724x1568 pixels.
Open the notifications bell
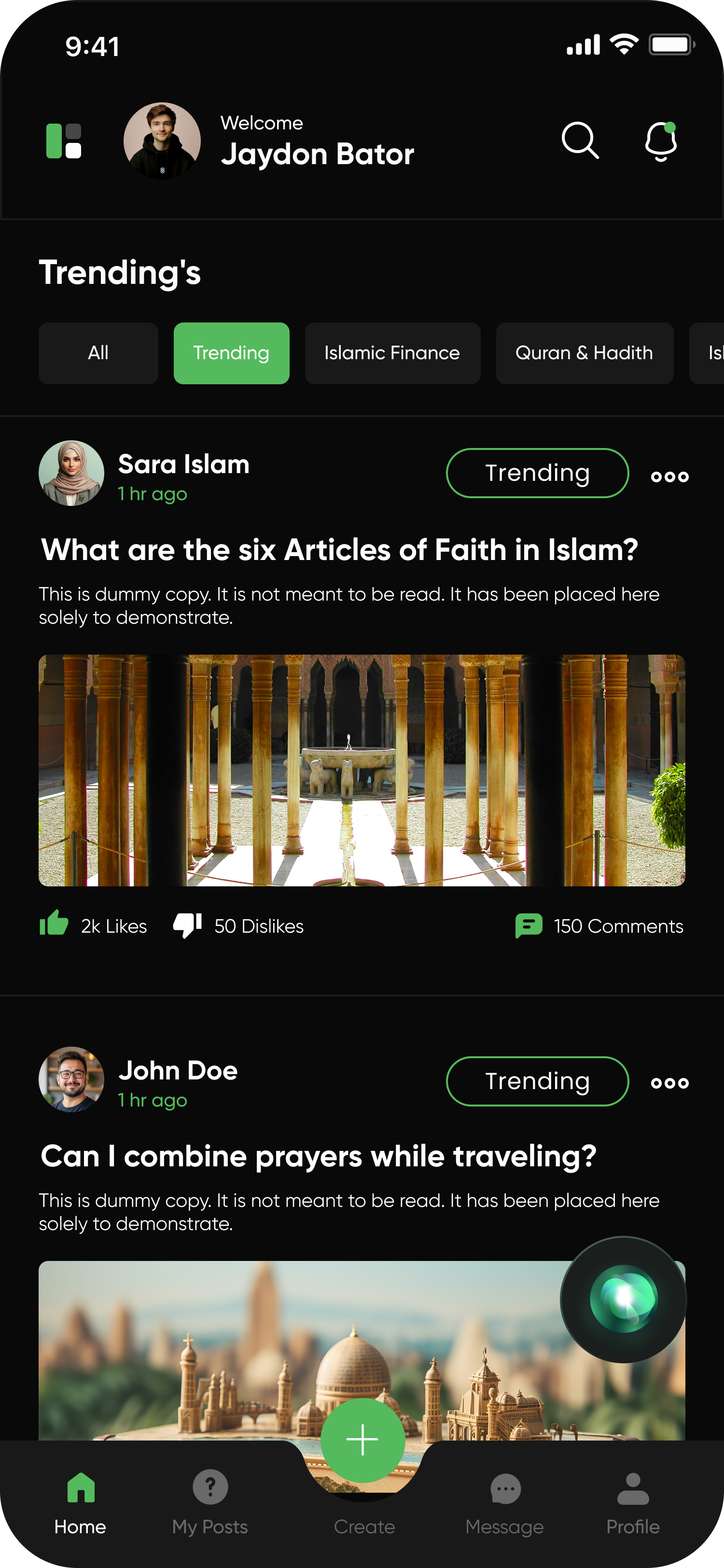pos(661,141)
